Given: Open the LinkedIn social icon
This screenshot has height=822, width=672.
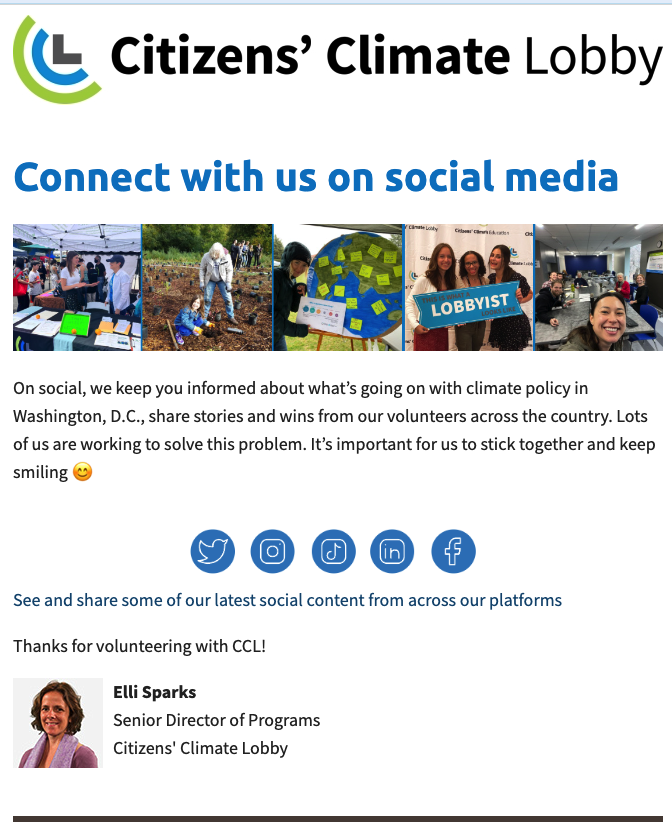Looking at the screenshot, I should tap(392, 551).
